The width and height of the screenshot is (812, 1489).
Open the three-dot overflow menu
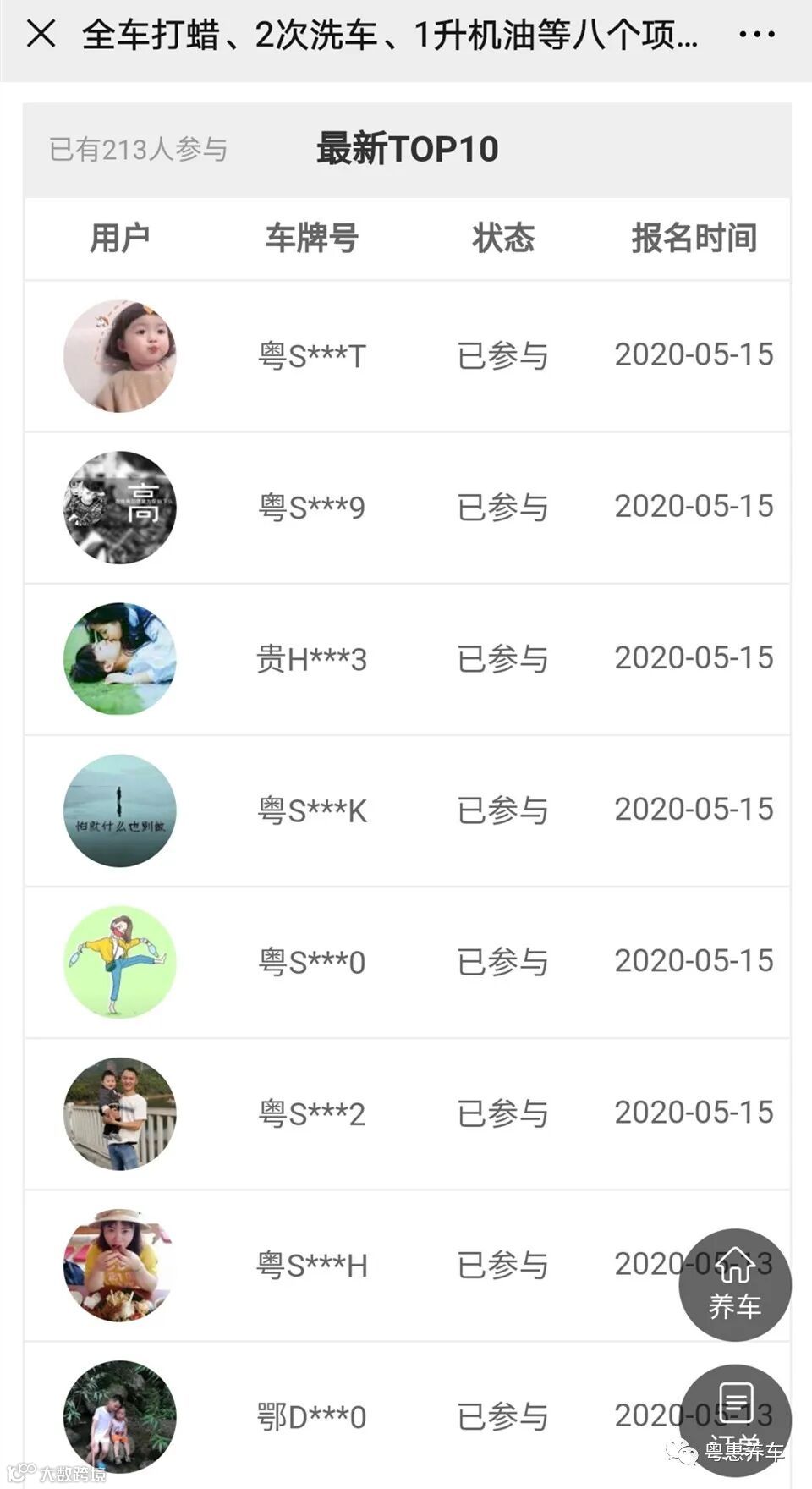click(756, 35)
